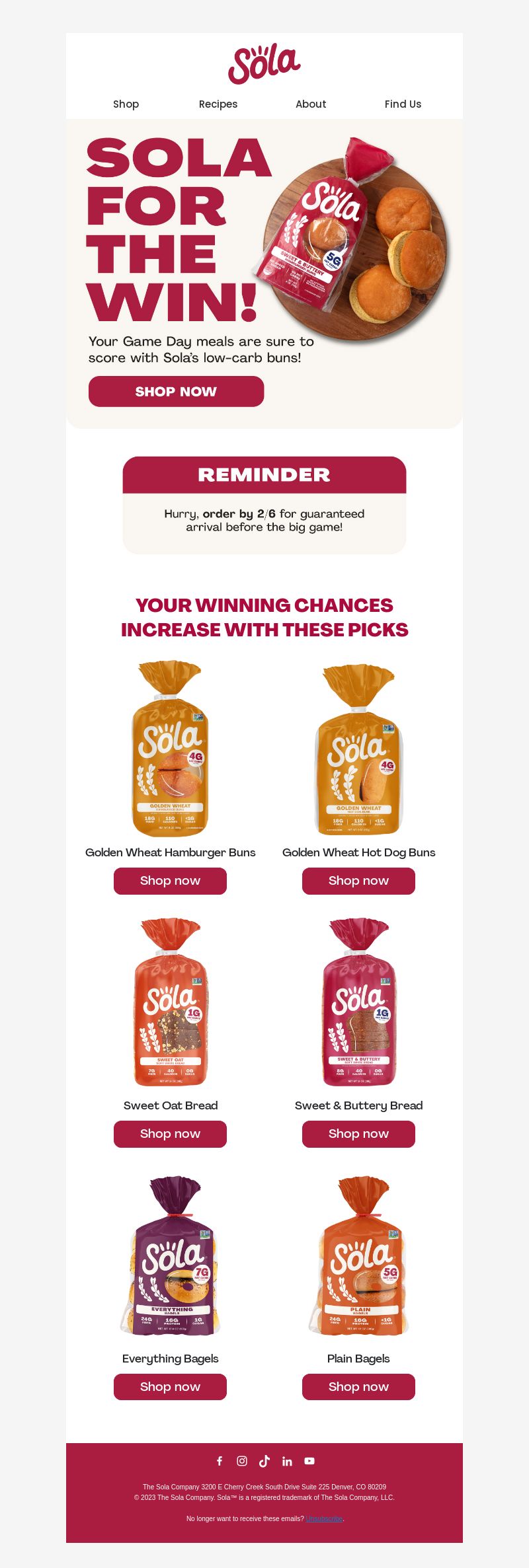Shop now for Golden Wheat Hamburger Buns
The image size is (529, 1568).
click(170, 881)
